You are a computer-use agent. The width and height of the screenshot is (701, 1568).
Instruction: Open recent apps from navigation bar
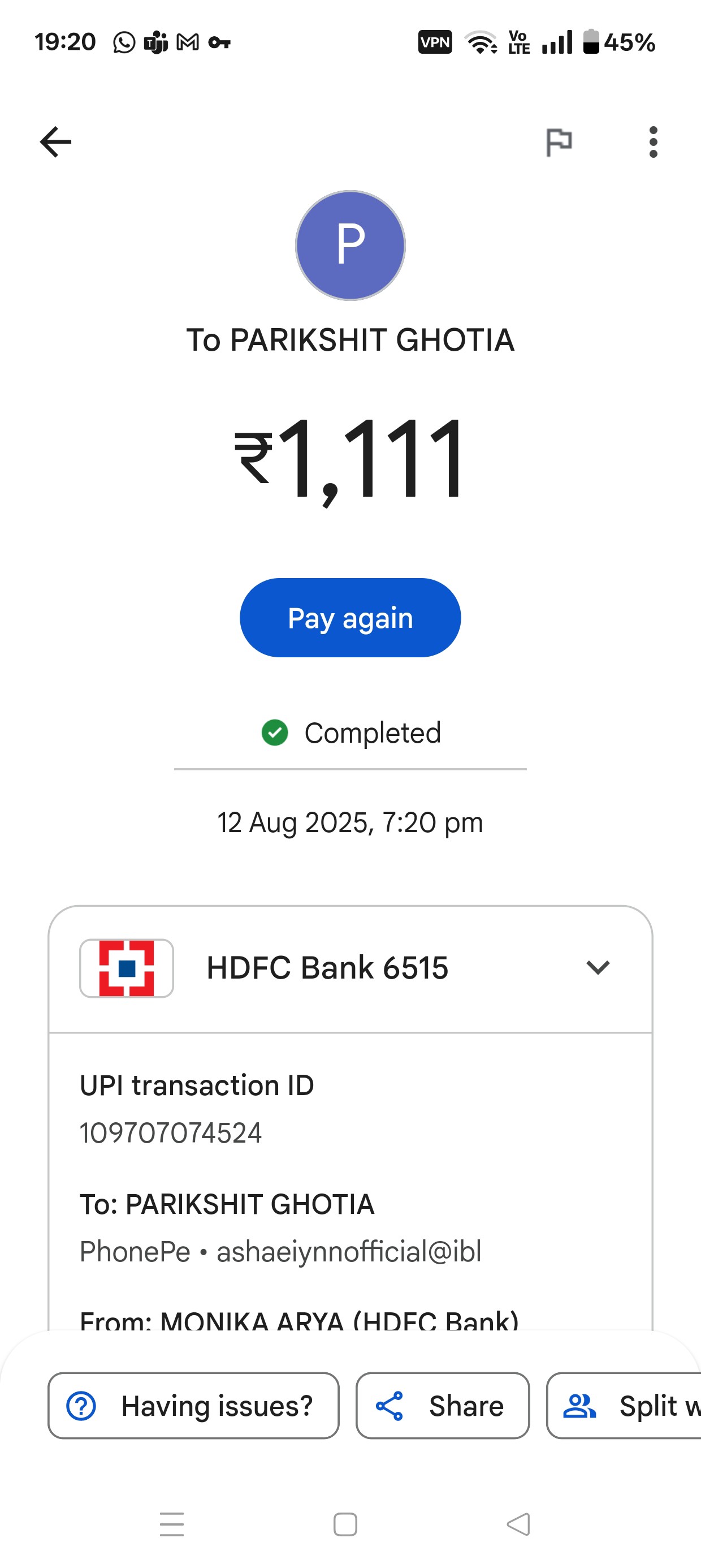[x=172, y=1524]
